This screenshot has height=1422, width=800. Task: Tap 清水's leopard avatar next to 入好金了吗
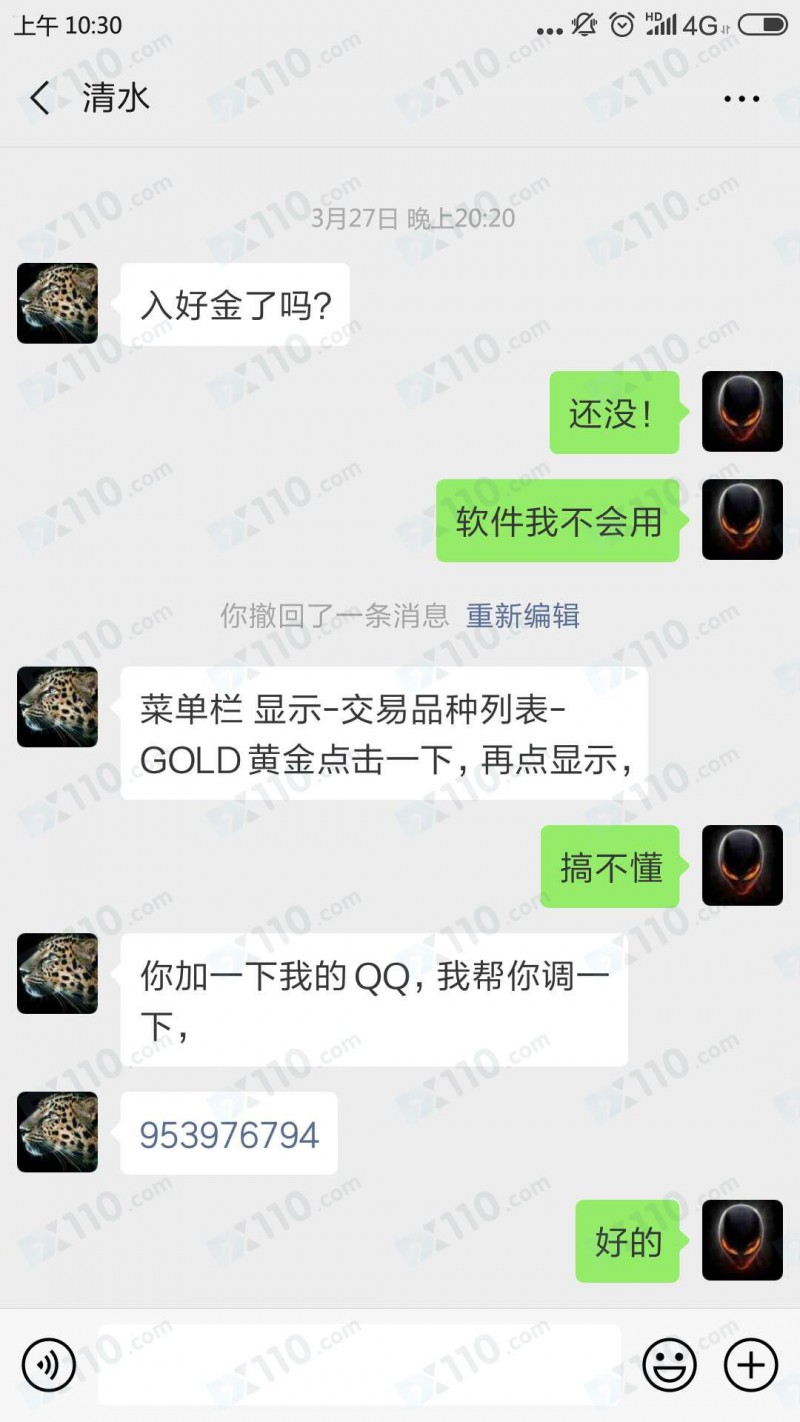[x=57, y=303]
